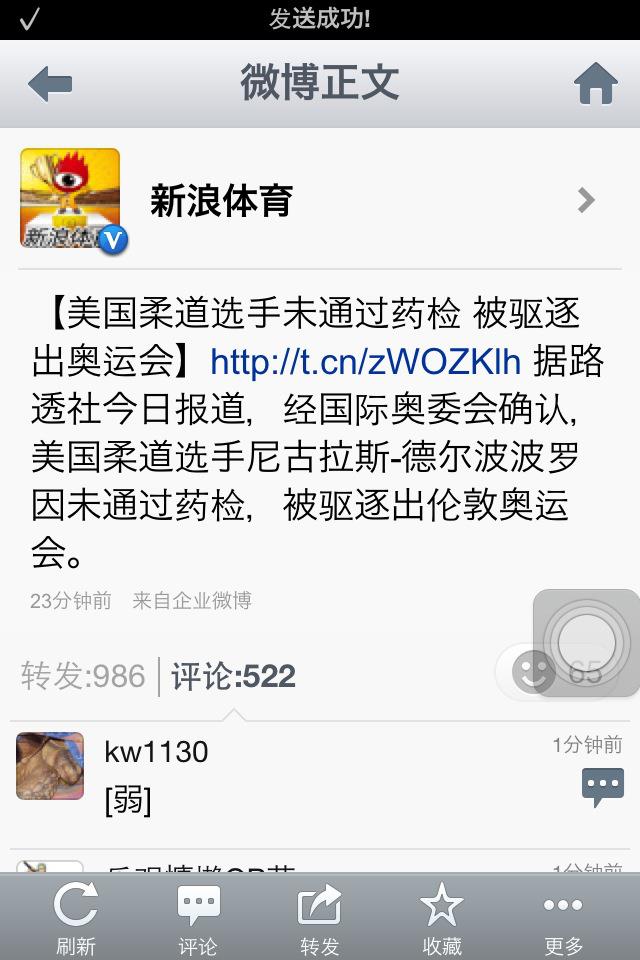
Task: Go back using the left arrow
Action: (x=50, y=84)
